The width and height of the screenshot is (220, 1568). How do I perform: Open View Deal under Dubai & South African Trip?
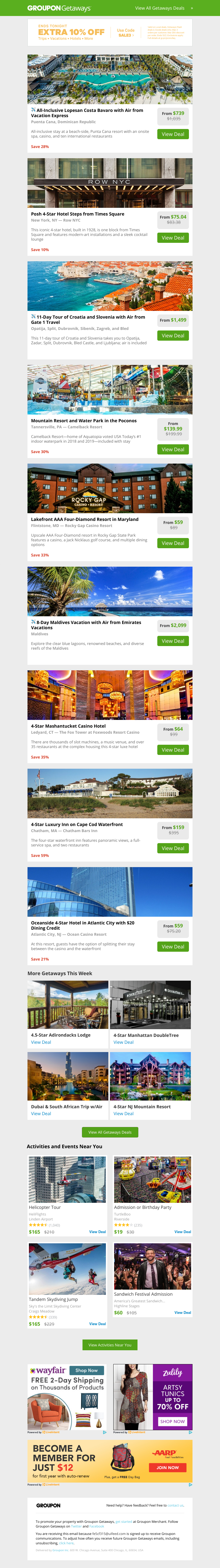click(41, 1113)
